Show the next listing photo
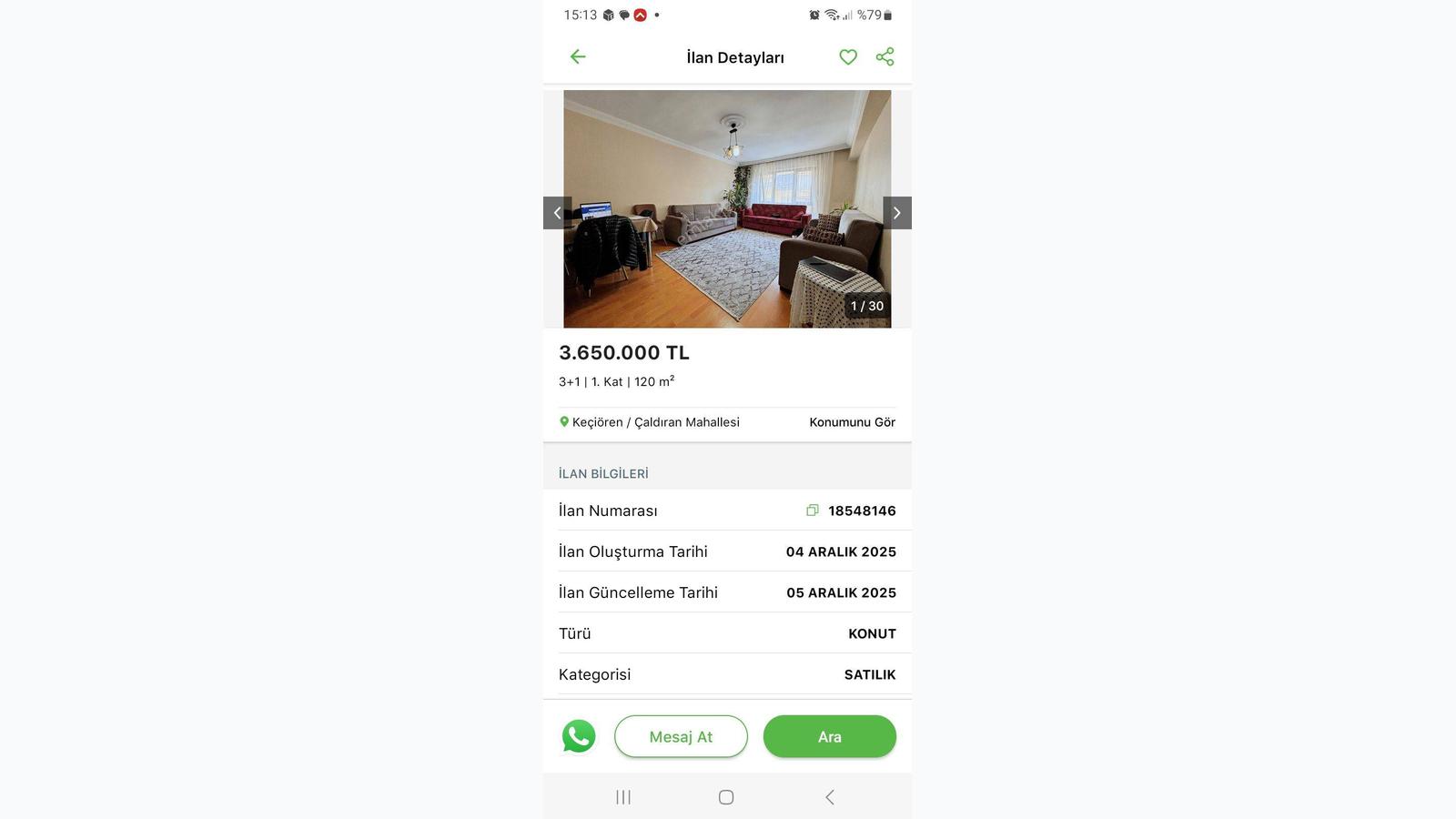This screenshot has height=819, width=1456. pyautogui.click(x=896, y=213)
